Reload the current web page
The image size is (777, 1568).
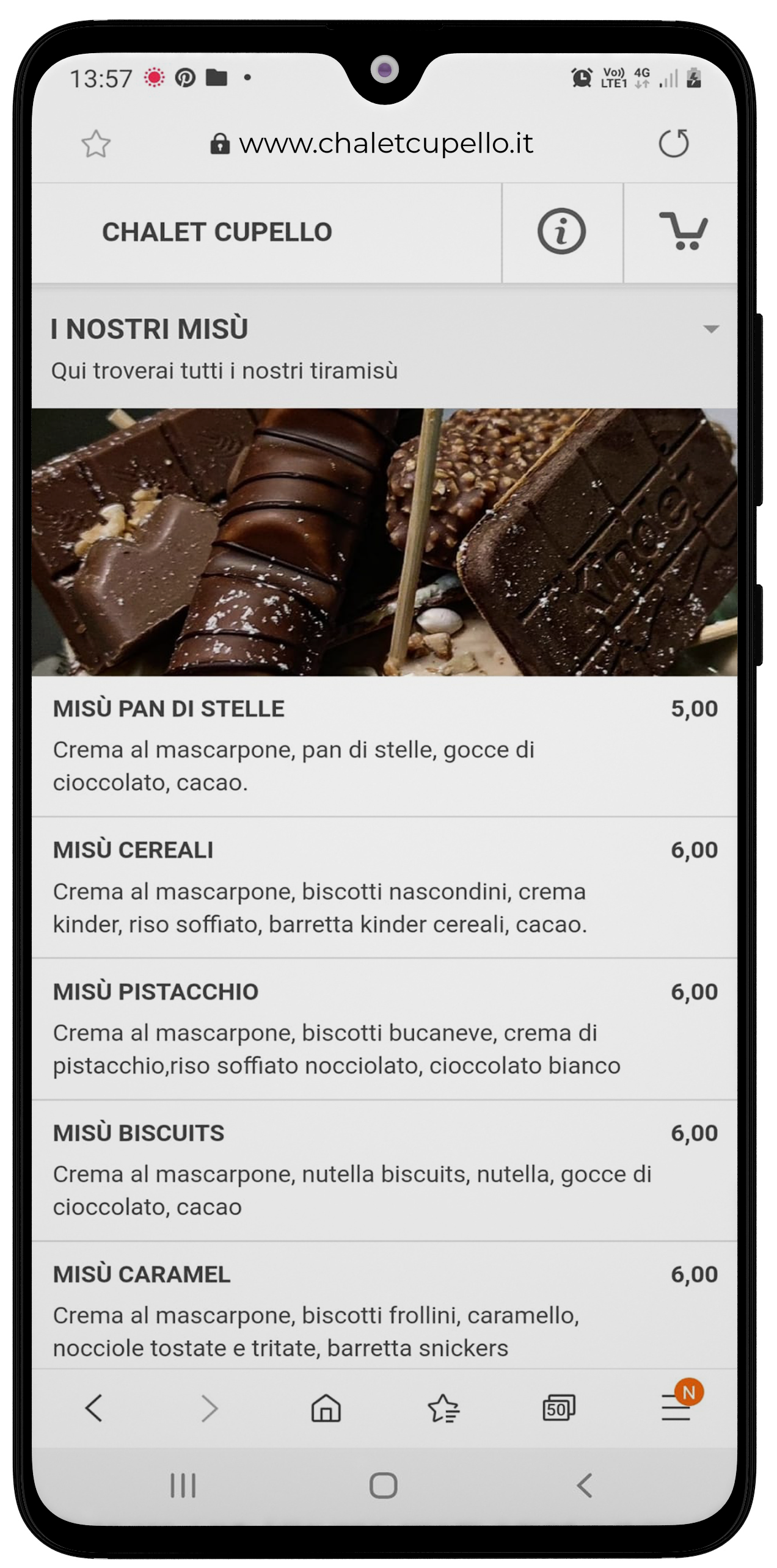(x=674, y=144)
